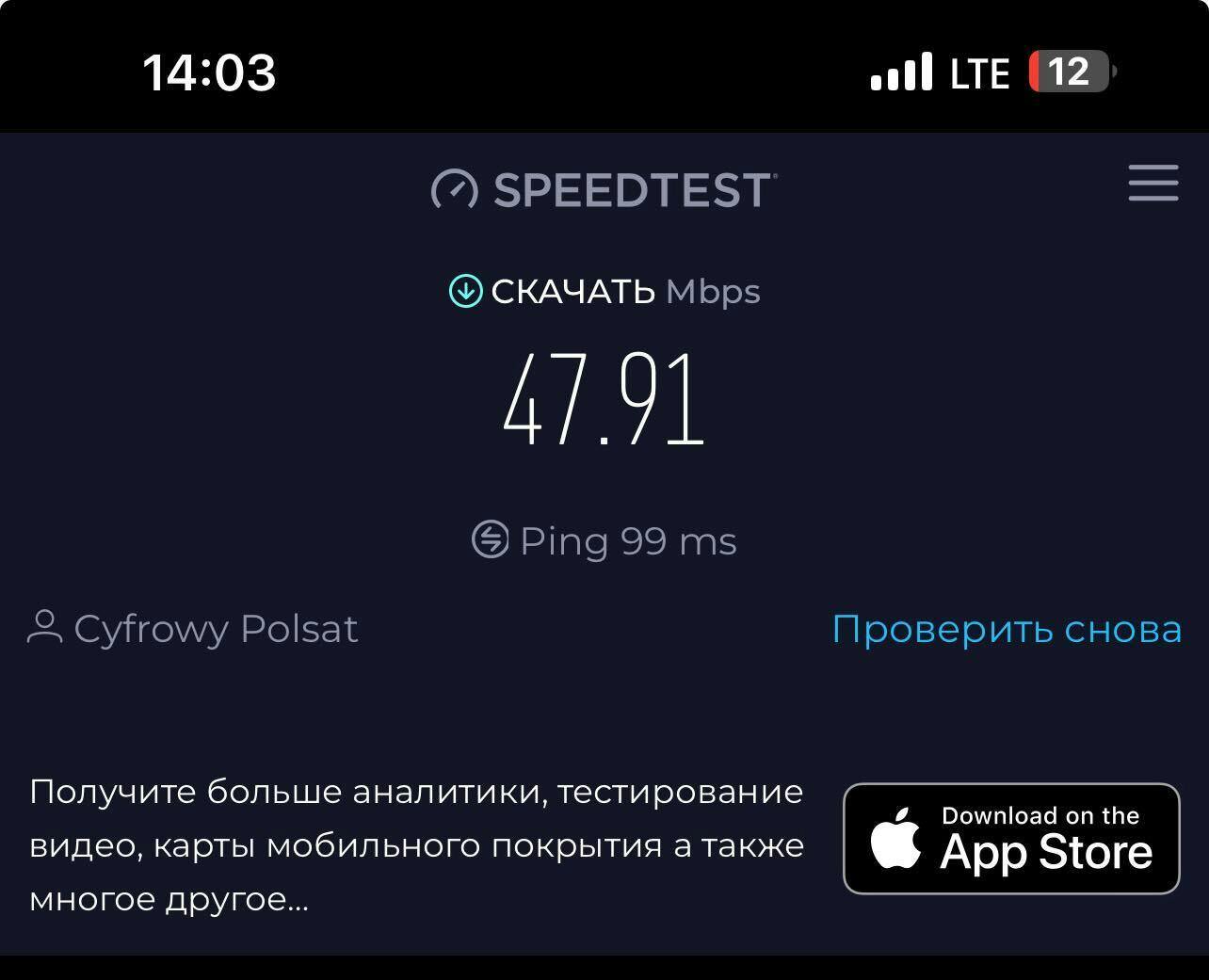This screenshot has width=1209, height=980.
Task: Open the Download on the App Store badge
Action: tap(1011, 838)
